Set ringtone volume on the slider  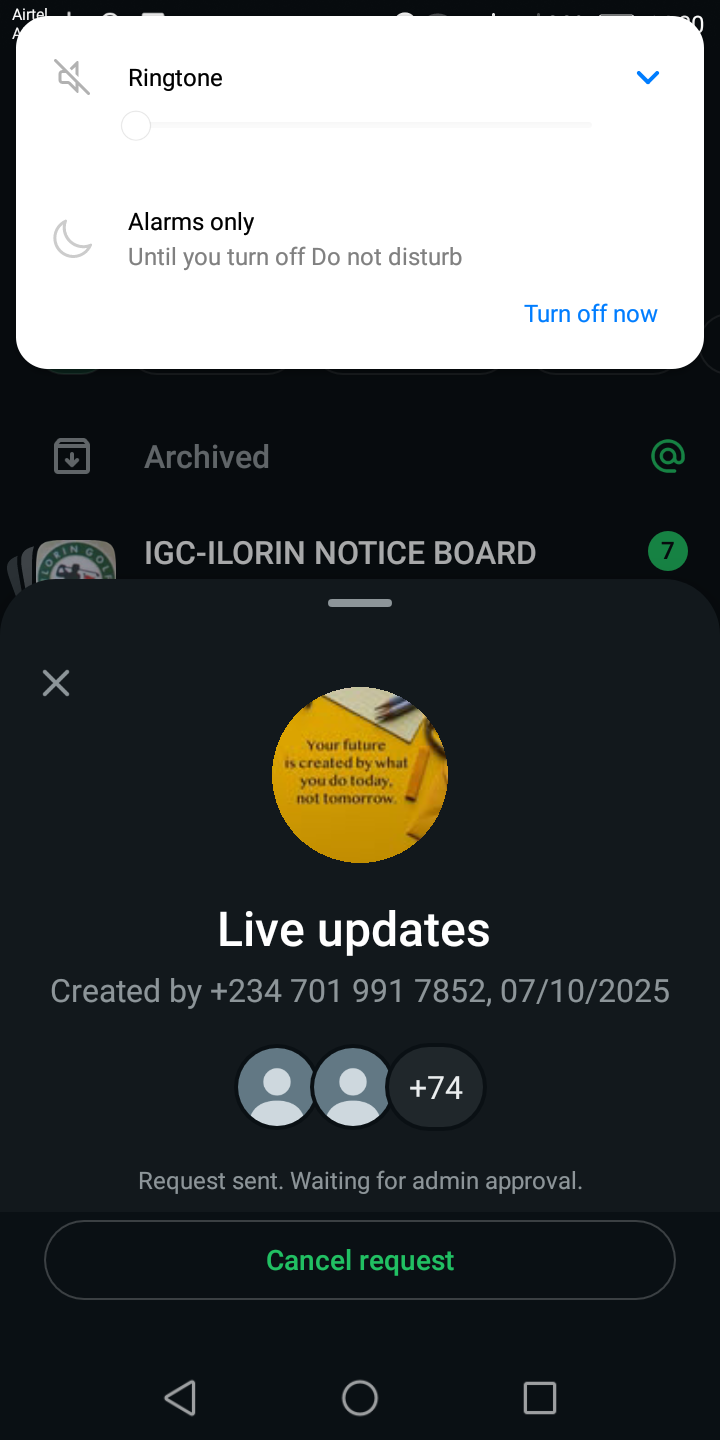(360, 126)
